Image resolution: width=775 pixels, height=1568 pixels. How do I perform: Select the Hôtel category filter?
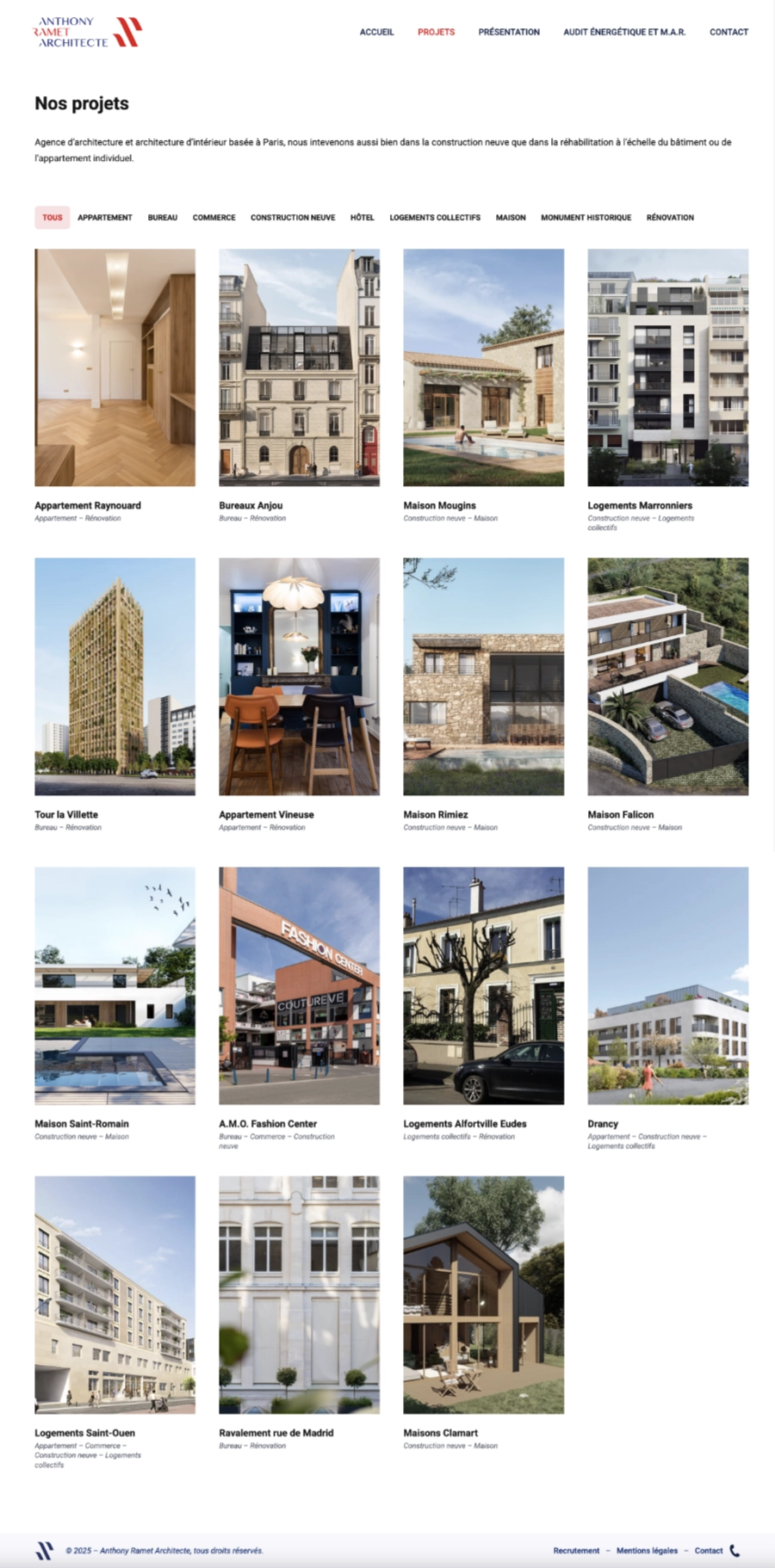click(x=362, y=218)
